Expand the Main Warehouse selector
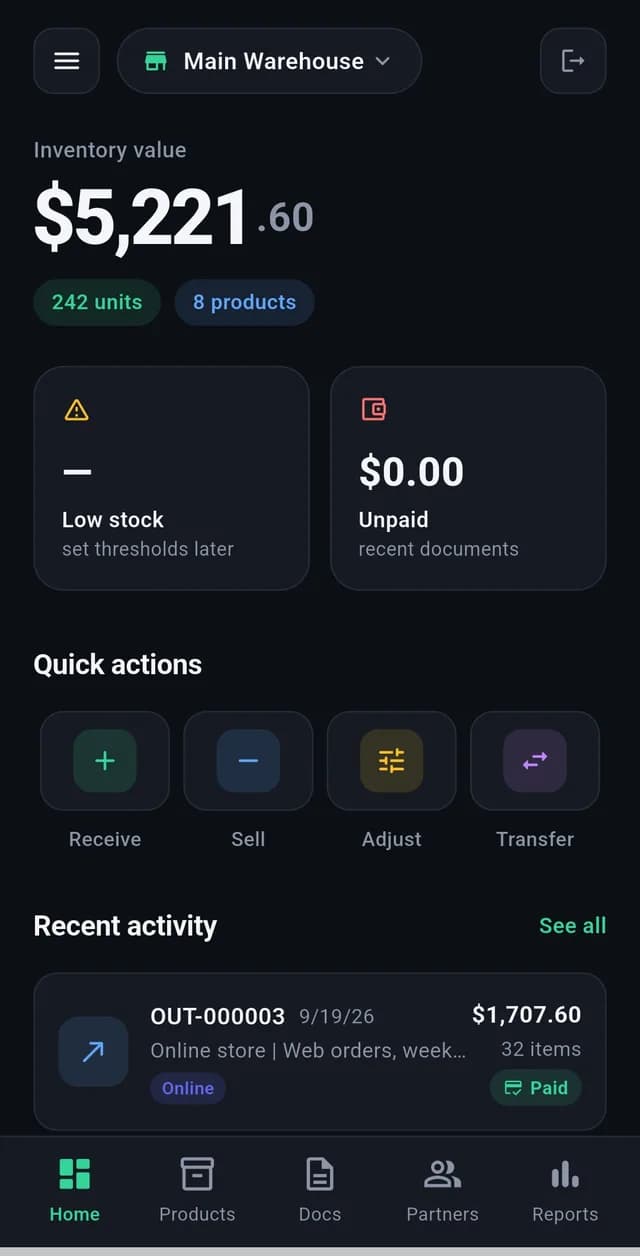 click(x=269, y=61)
